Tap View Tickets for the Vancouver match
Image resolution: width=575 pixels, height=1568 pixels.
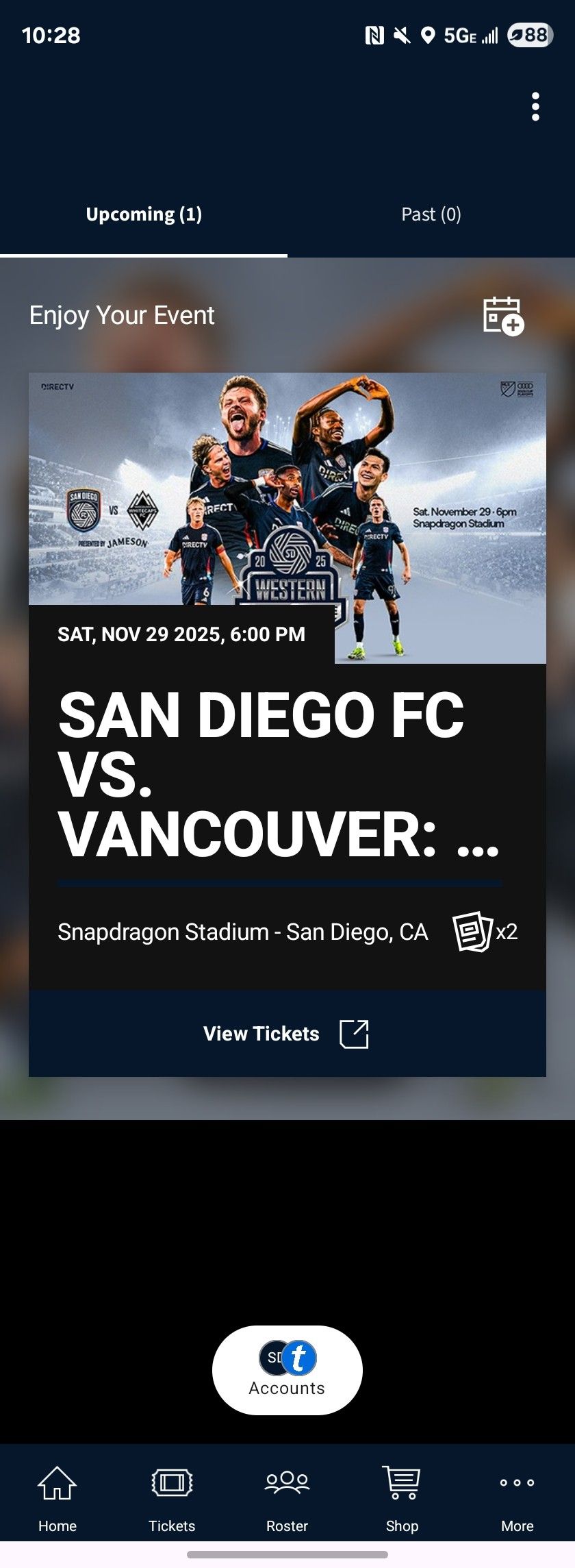click(260, 1033)
